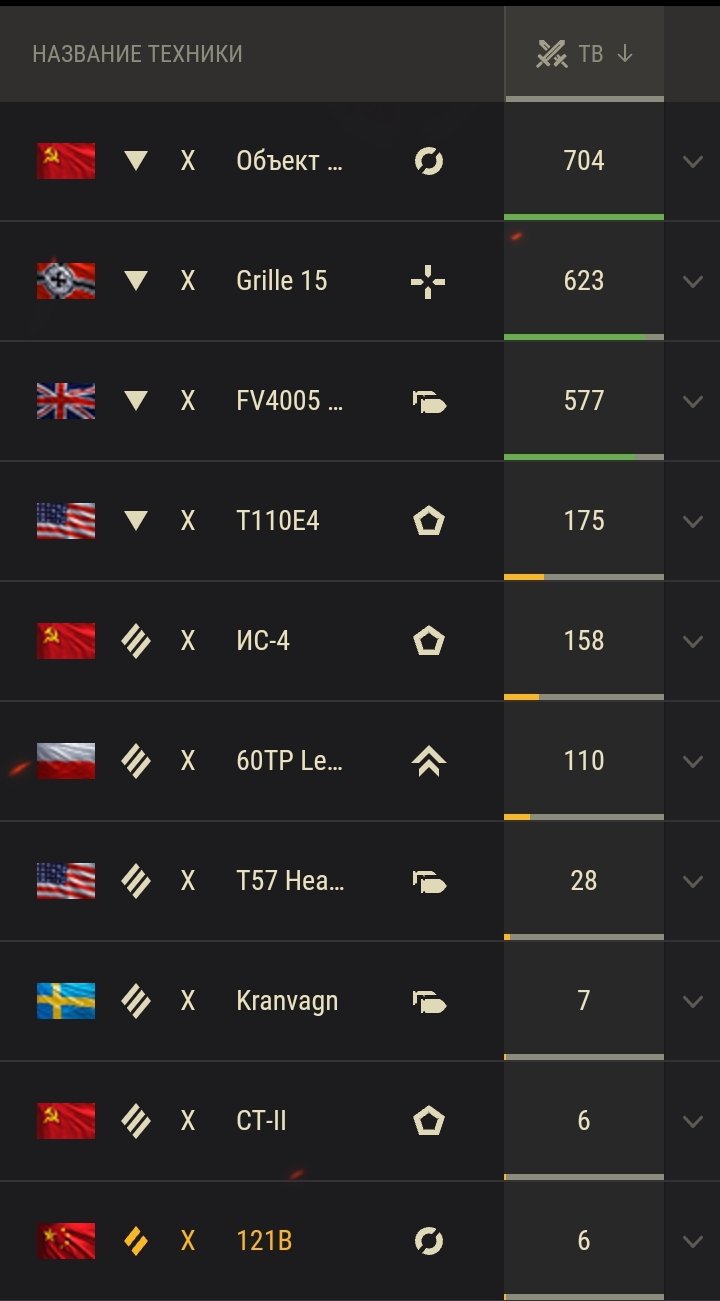
Task: Expand the T57 Heavy row chevron
Action: [693, 881]
